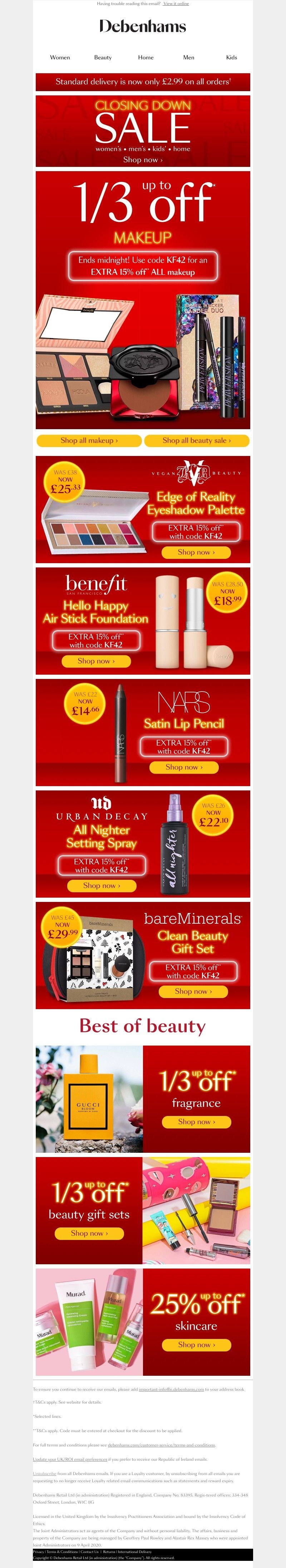This screenshot has height=1568, width=286.
Task: Shop now for Benefit Air Stick Foundation
Action: point(95,661)
